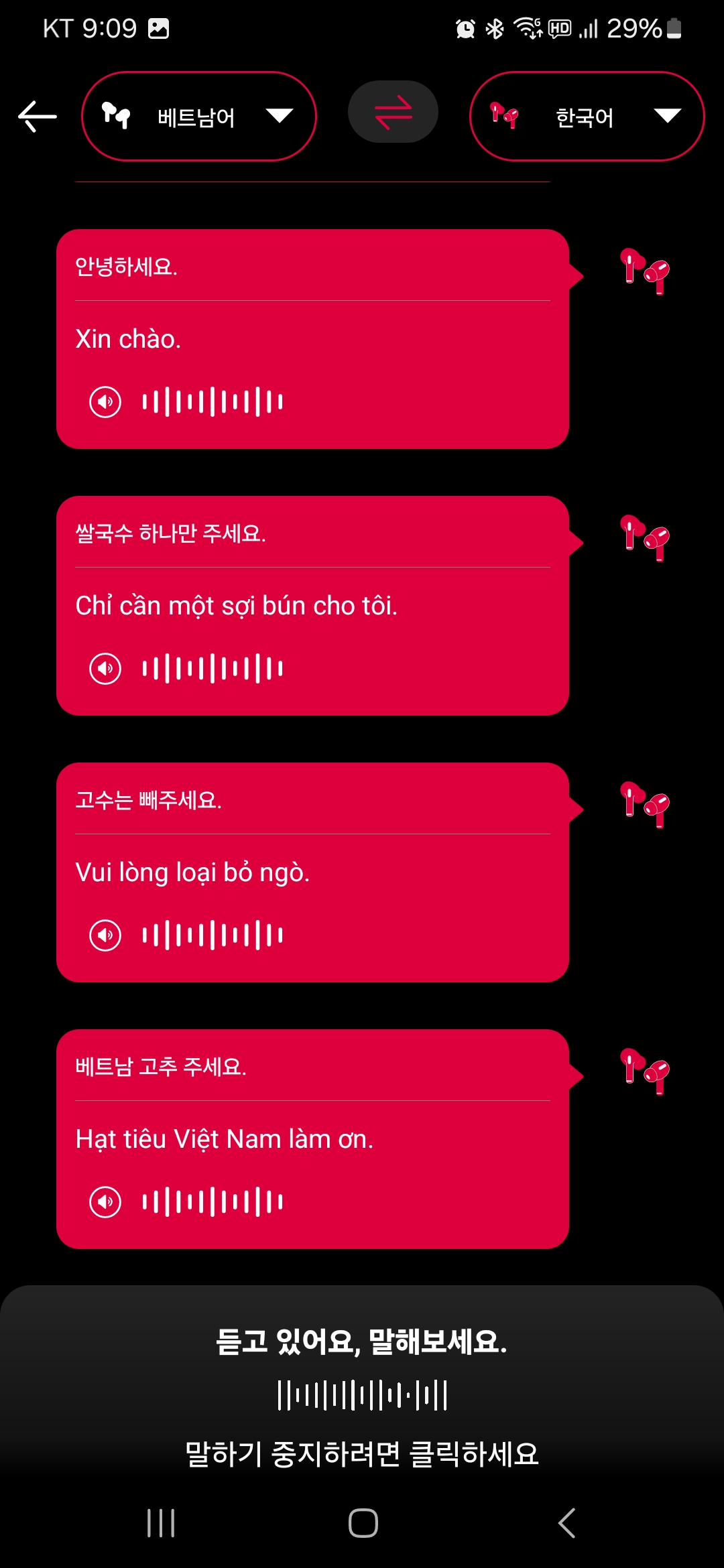The width and height of the screenshot is (724, 1568).
Task: Play audio for "Chỉ cần một sợi bún cho tôi."
Action: tap(105, 669)
